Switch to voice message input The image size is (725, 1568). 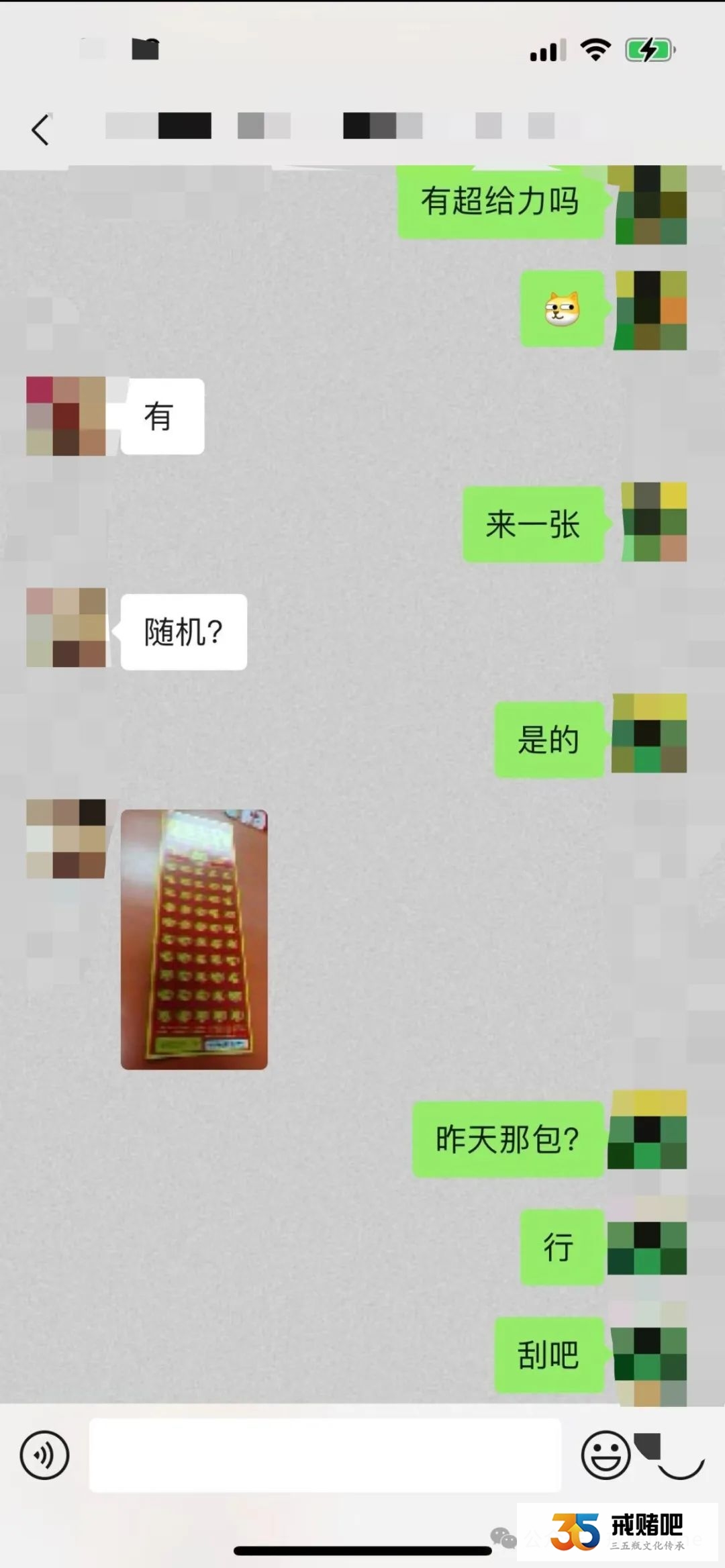coord(44,1455)
